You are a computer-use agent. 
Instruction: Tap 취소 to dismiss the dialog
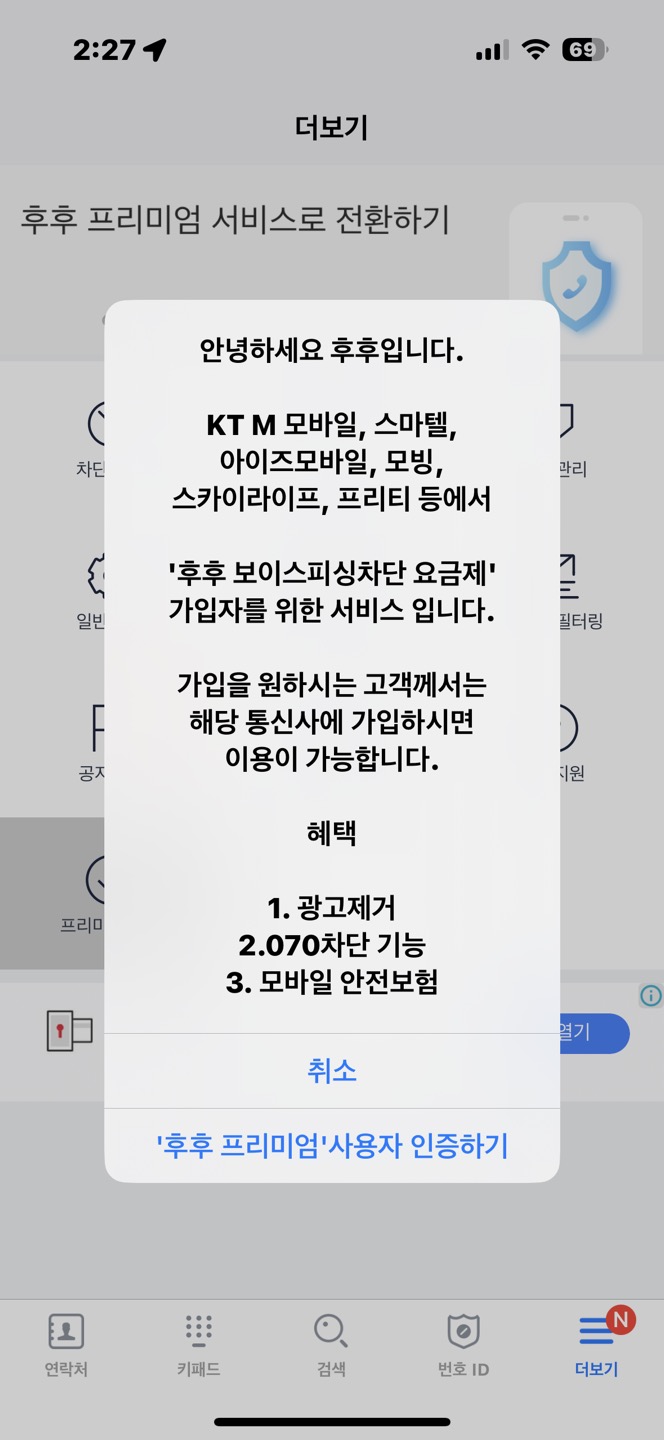[332, 1071]
